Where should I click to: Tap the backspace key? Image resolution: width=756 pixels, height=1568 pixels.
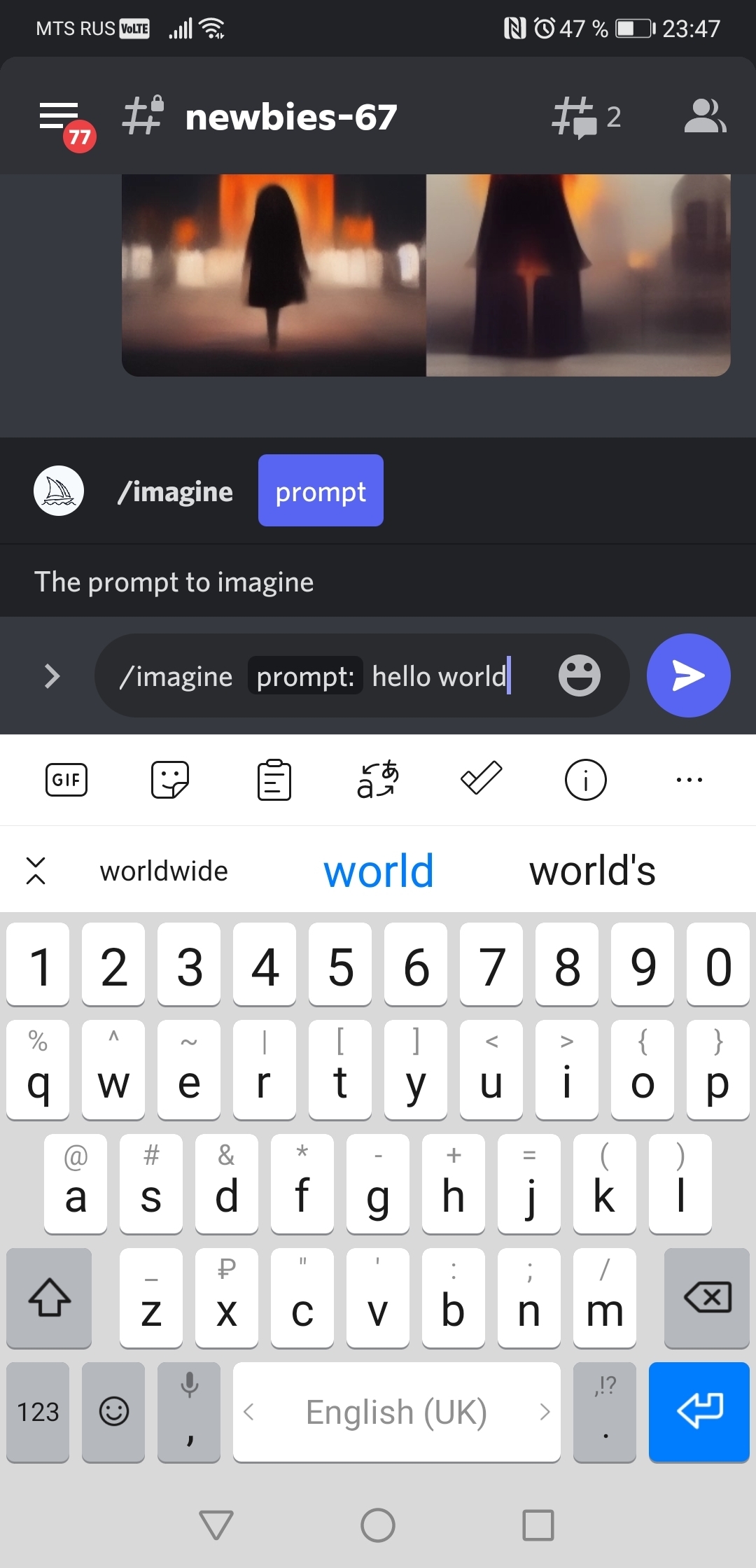pos(707,1298)
